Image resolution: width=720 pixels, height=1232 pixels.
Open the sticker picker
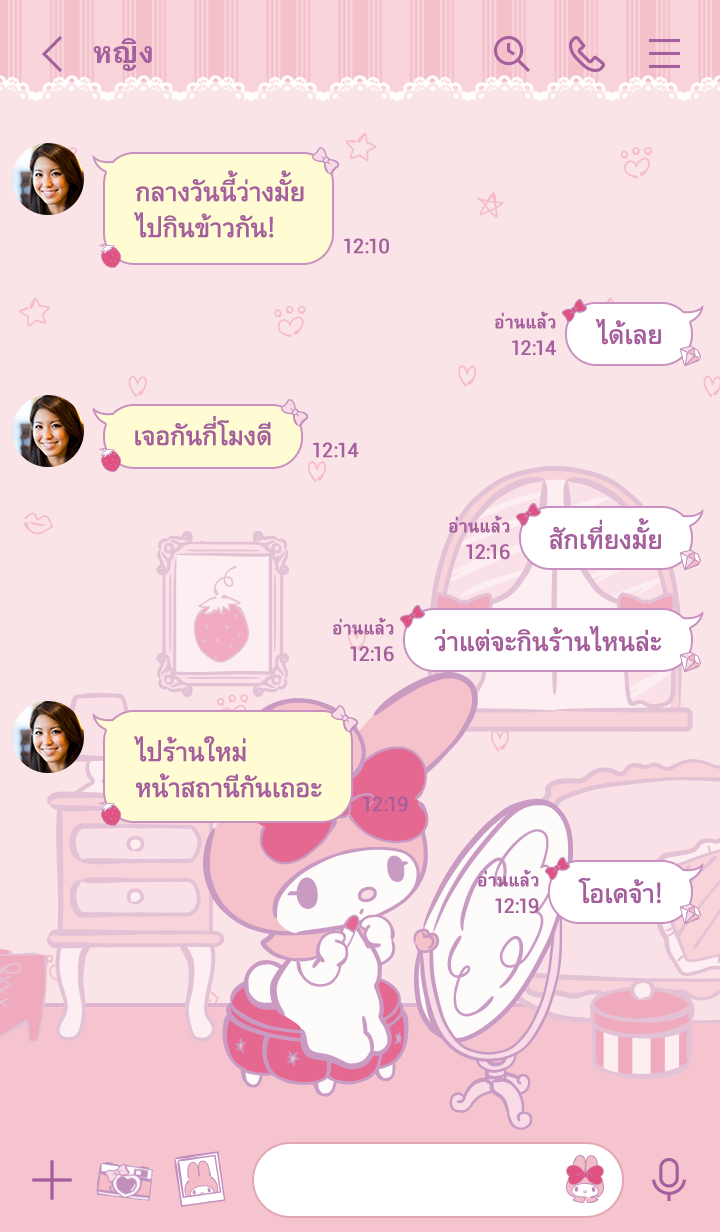point(585,1179)
